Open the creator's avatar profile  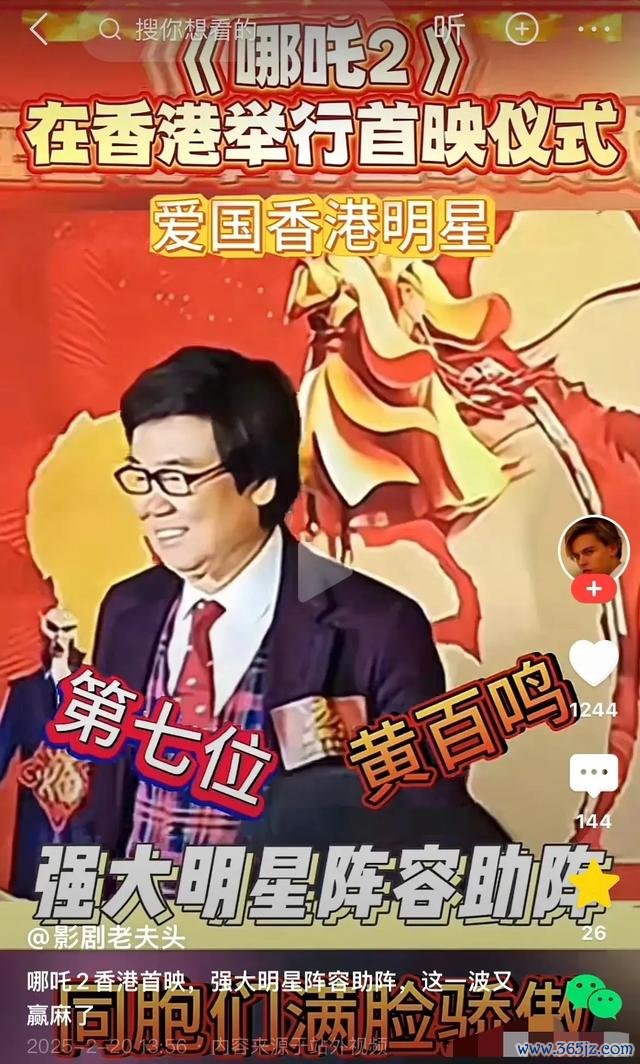593,548
